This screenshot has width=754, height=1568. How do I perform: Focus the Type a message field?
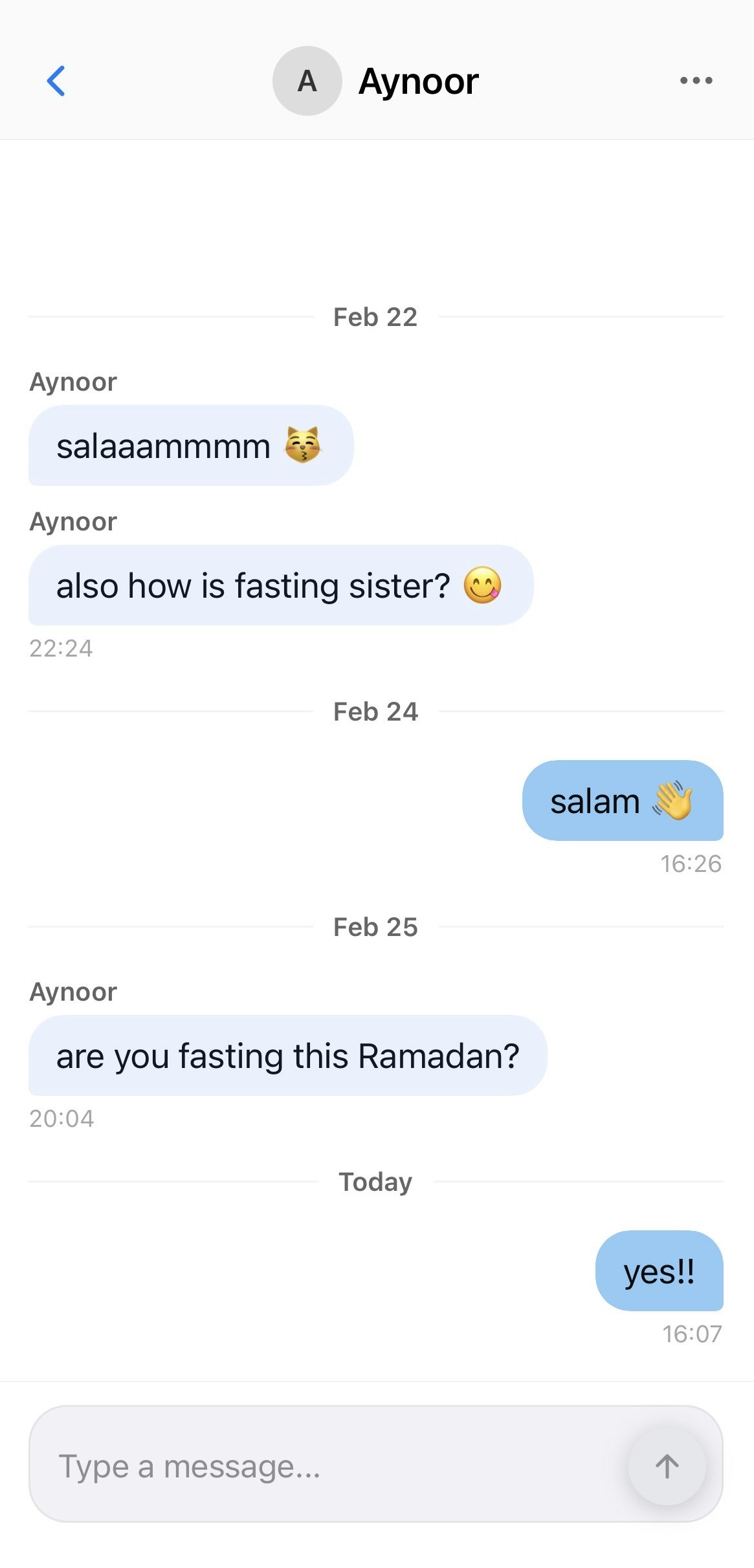click(324, 1466)
